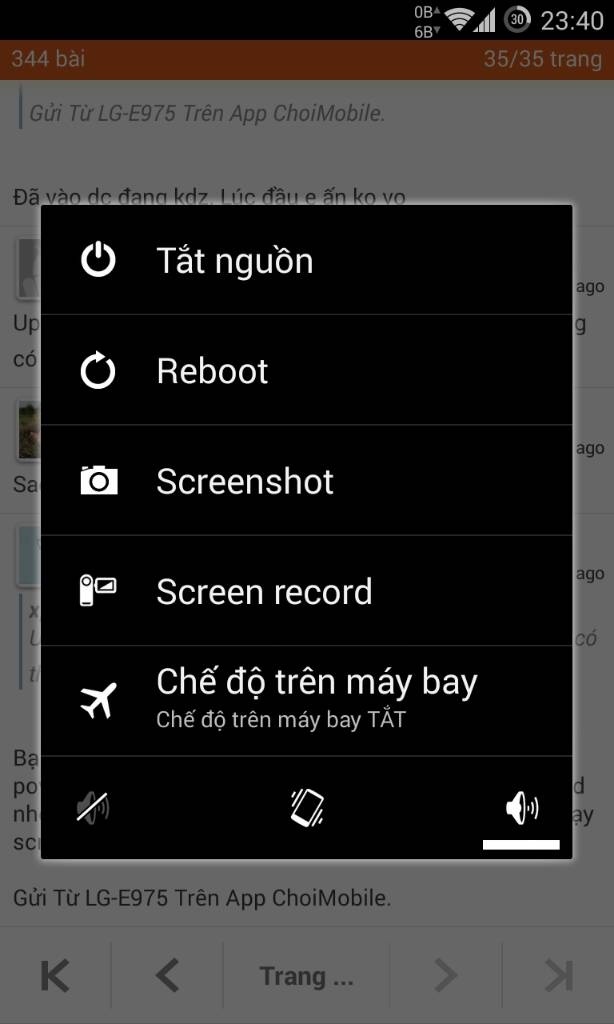Select Tắt nguồn to power off
614x1024 pixels.
[x=306, y=260]
